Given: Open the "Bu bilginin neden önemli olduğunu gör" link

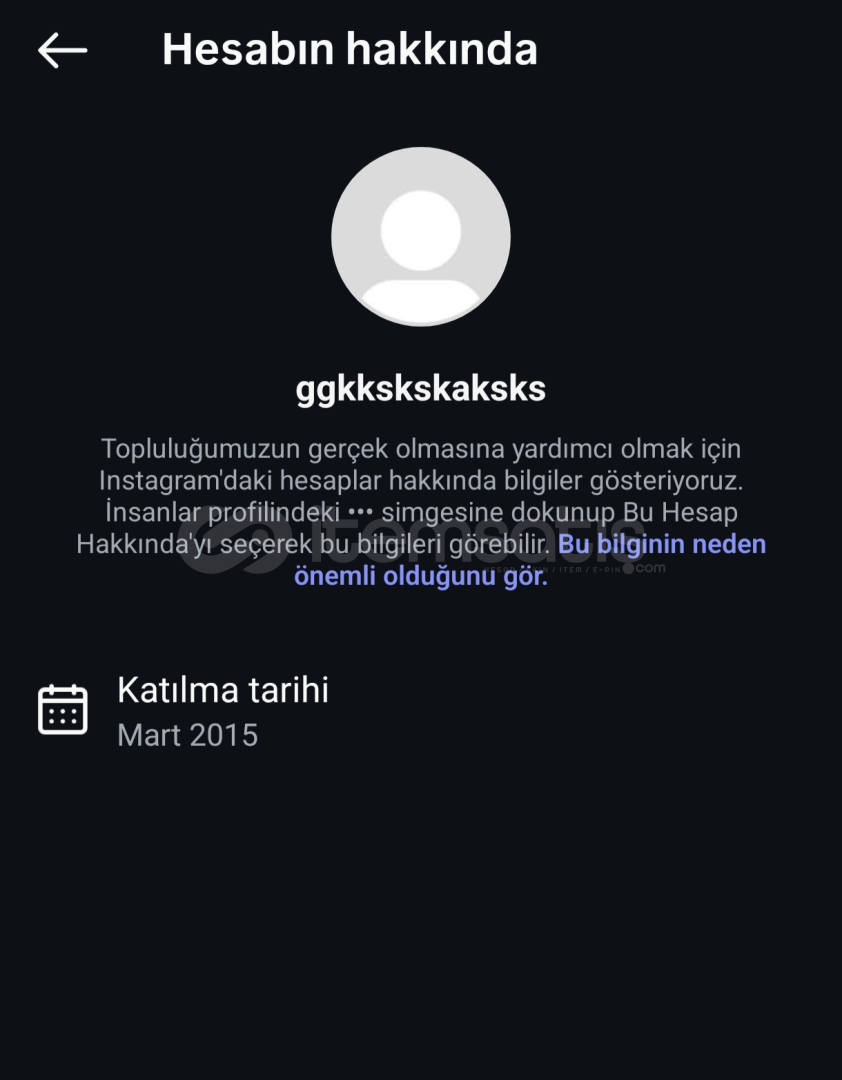Looking at the screenshot, I should click(660, 545).
